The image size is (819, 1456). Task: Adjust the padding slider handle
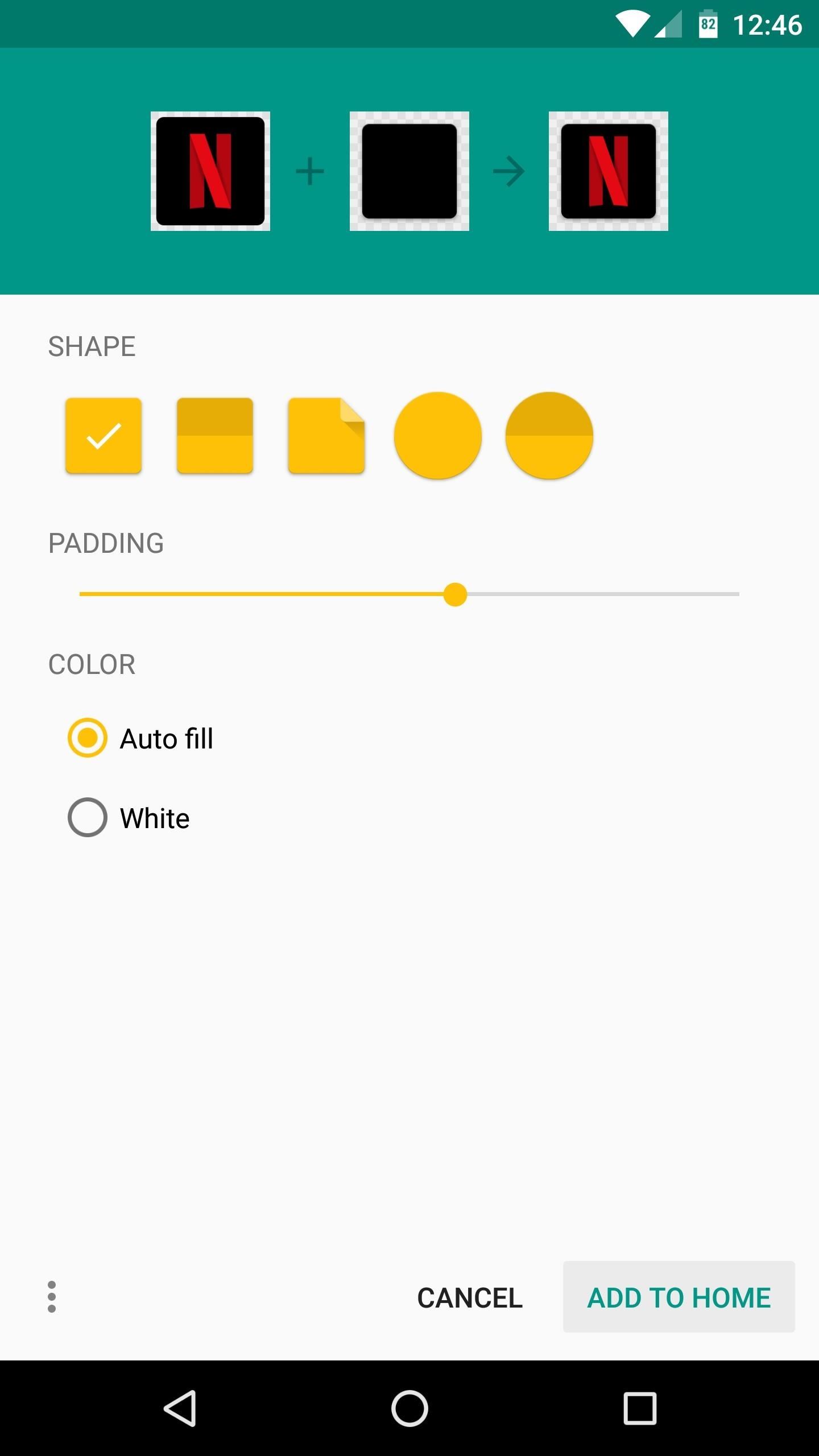tap(455, 593)
